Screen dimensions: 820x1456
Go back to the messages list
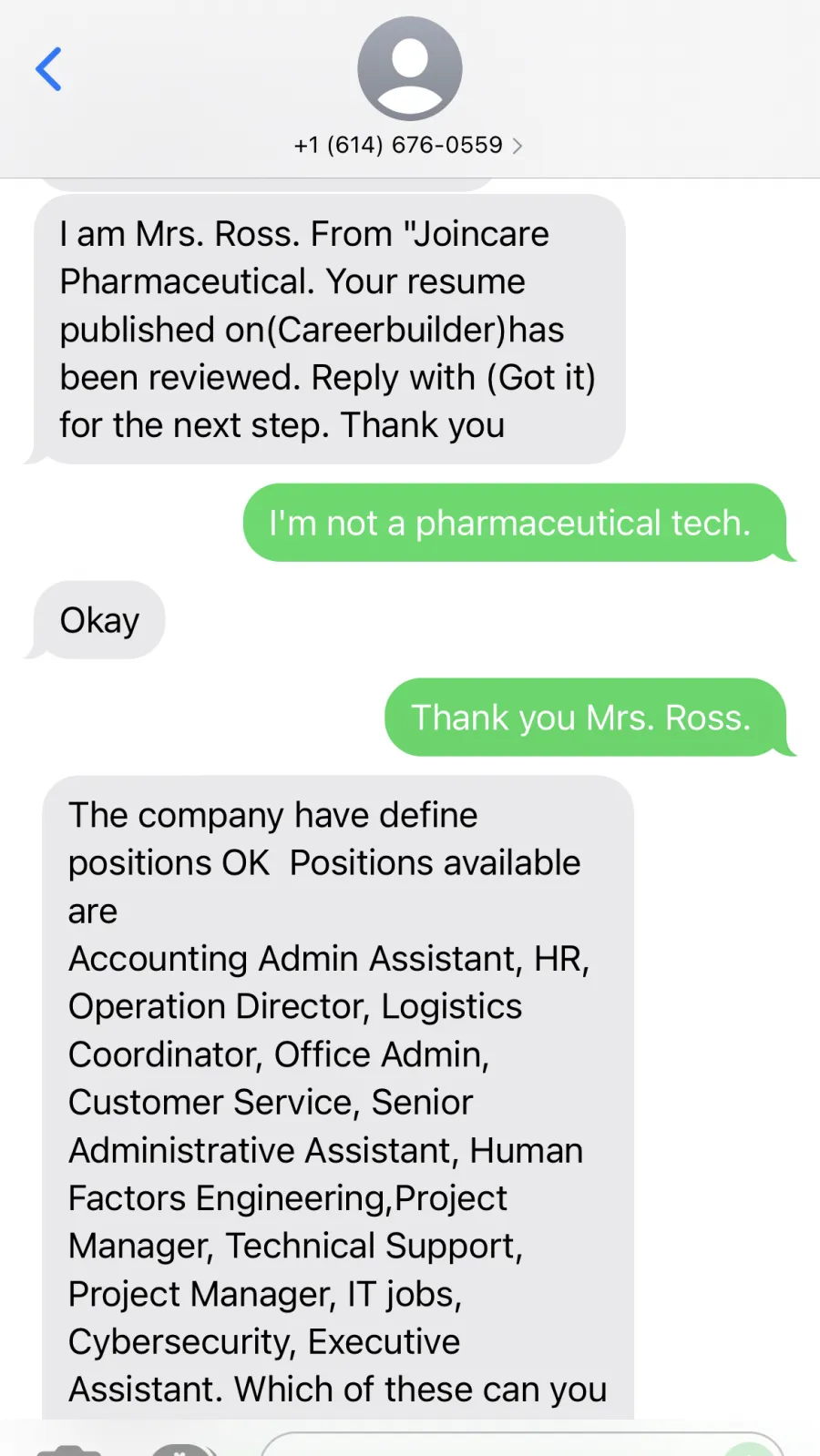point(48,69)
